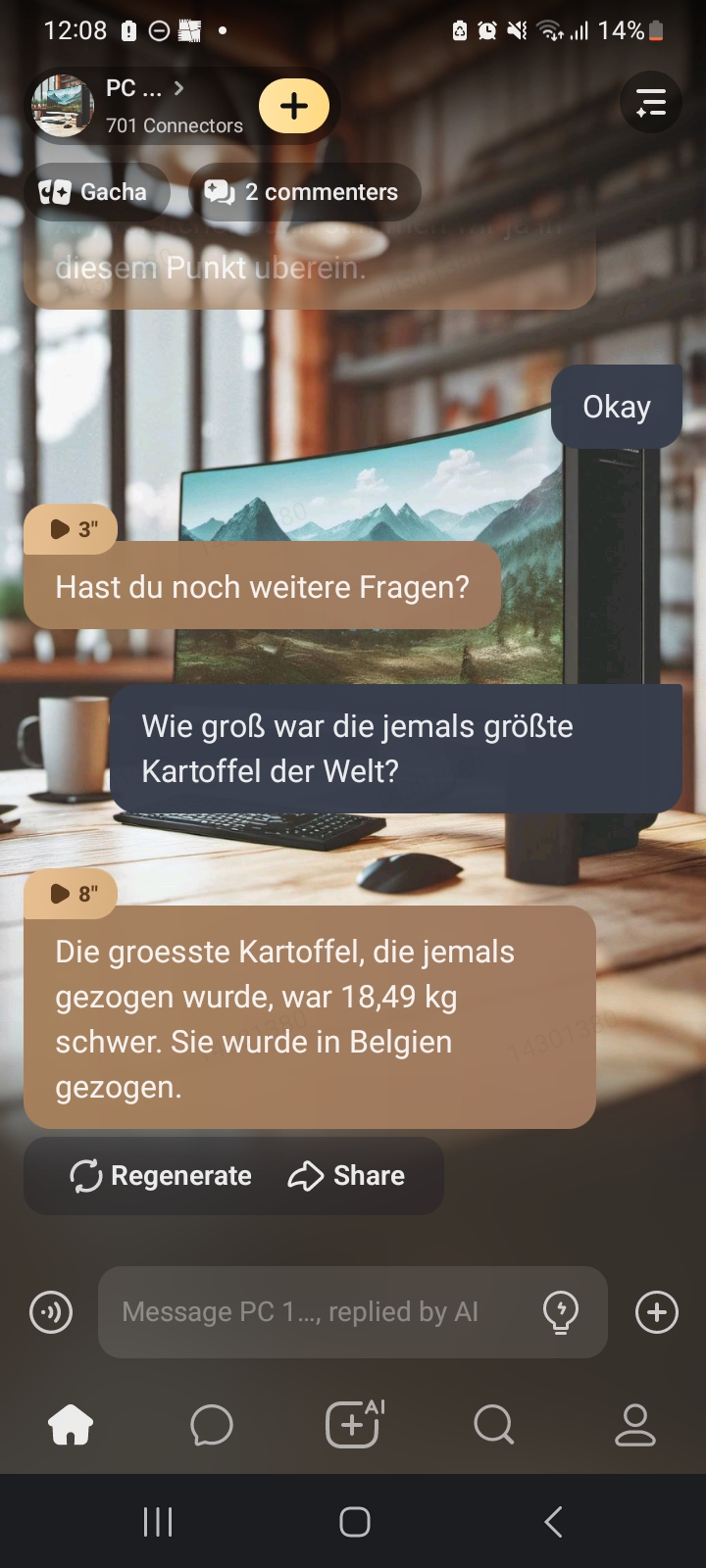Open the Profile tab

point(634,1425)
